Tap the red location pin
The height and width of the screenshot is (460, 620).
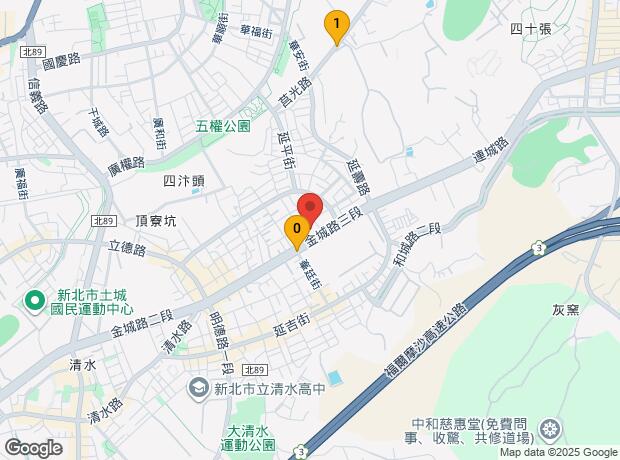310,205
